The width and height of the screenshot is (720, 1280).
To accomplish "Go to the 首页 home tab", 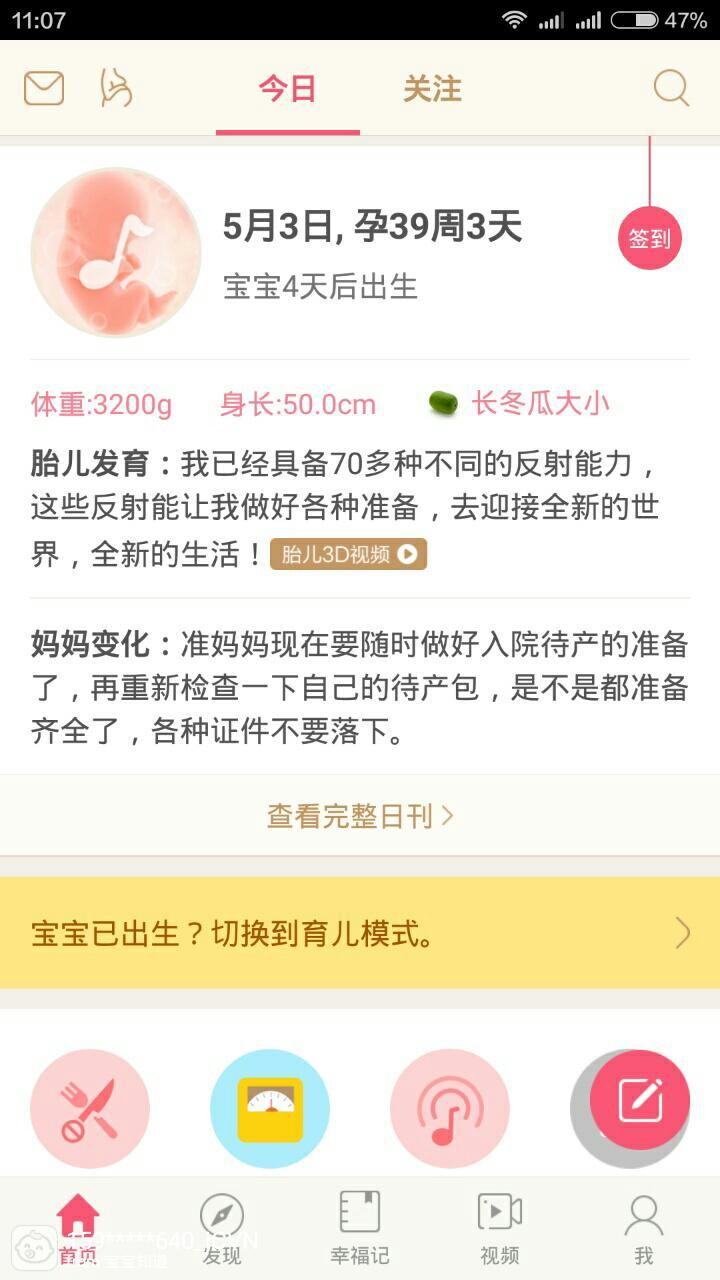I will 78,1228.
